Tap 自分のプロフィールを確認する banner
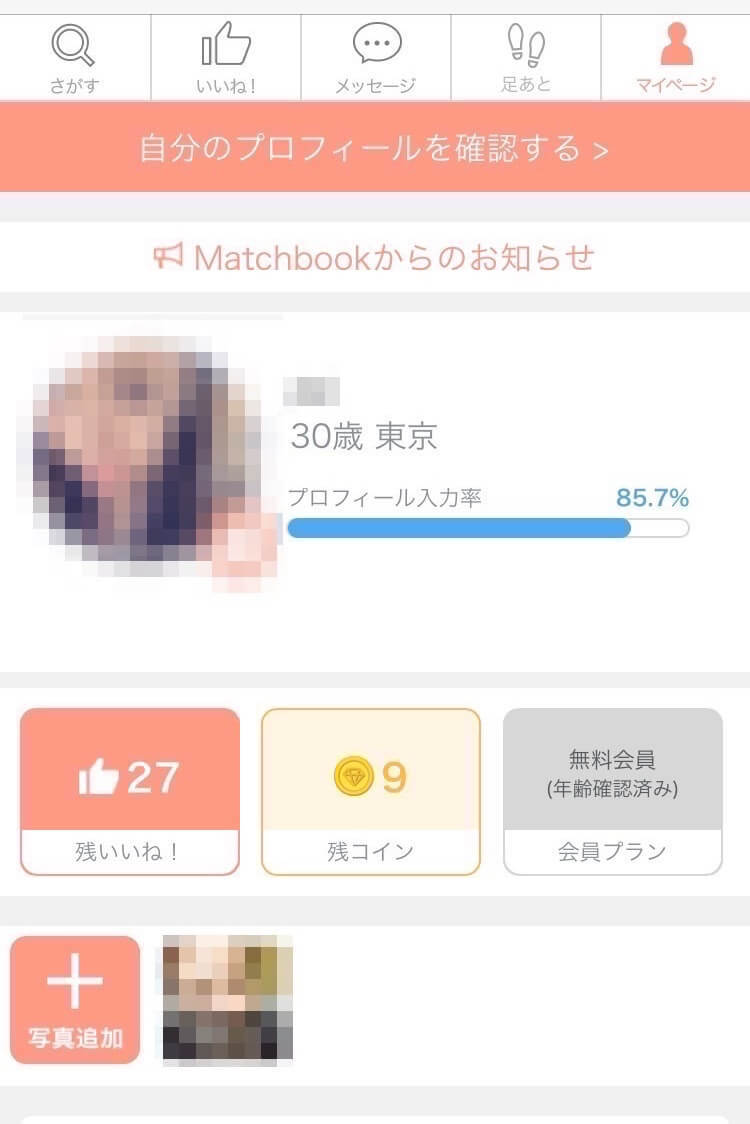 375,148
